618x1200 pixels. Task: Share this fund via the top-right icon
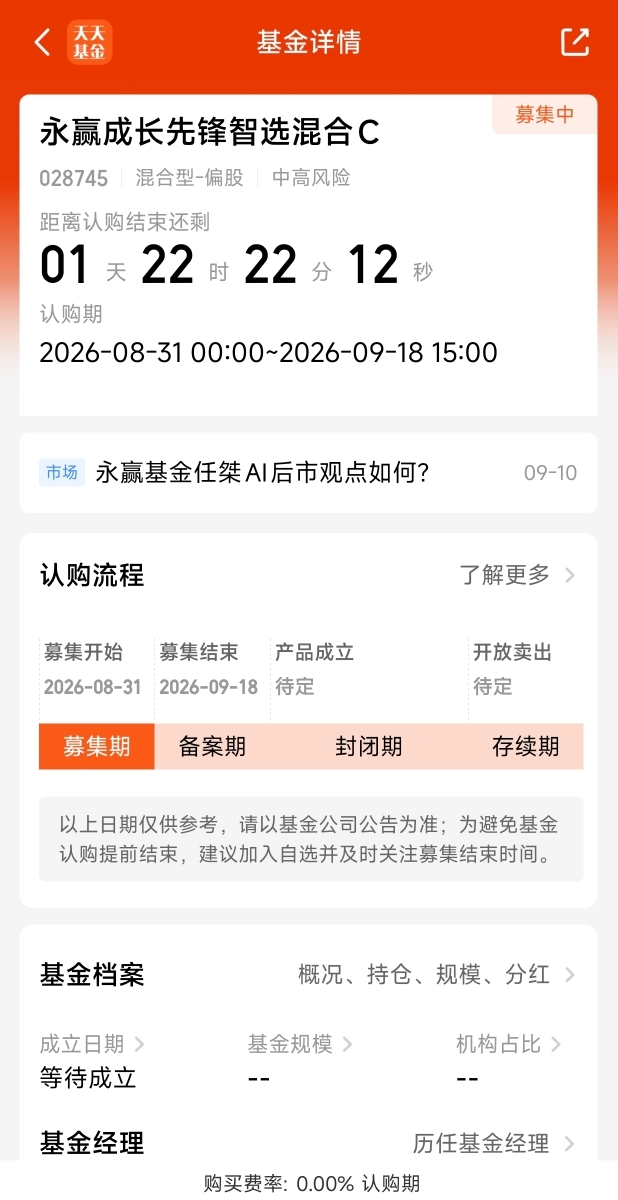(575, 42)
